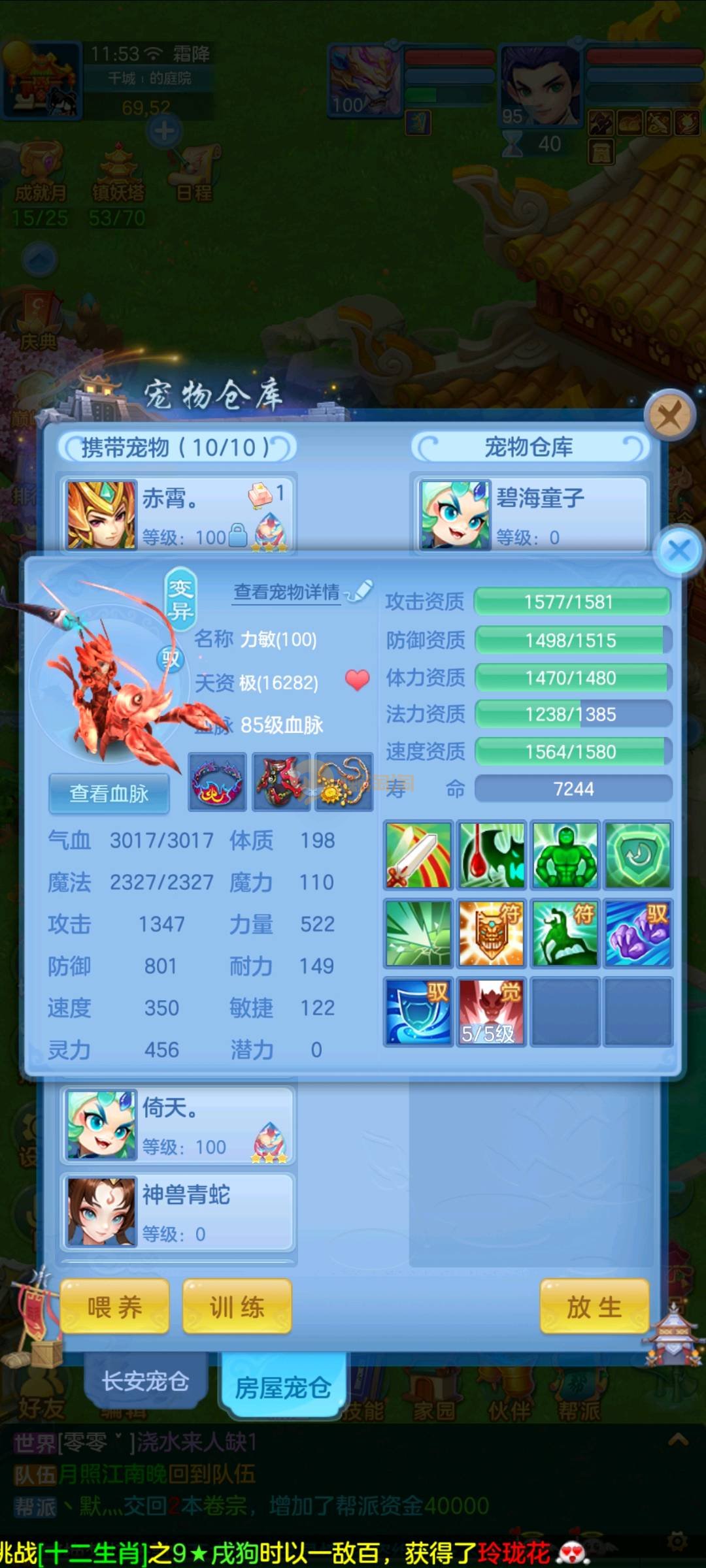Tap the 放生 button
706x1568 pixels.
point(594,1307)
